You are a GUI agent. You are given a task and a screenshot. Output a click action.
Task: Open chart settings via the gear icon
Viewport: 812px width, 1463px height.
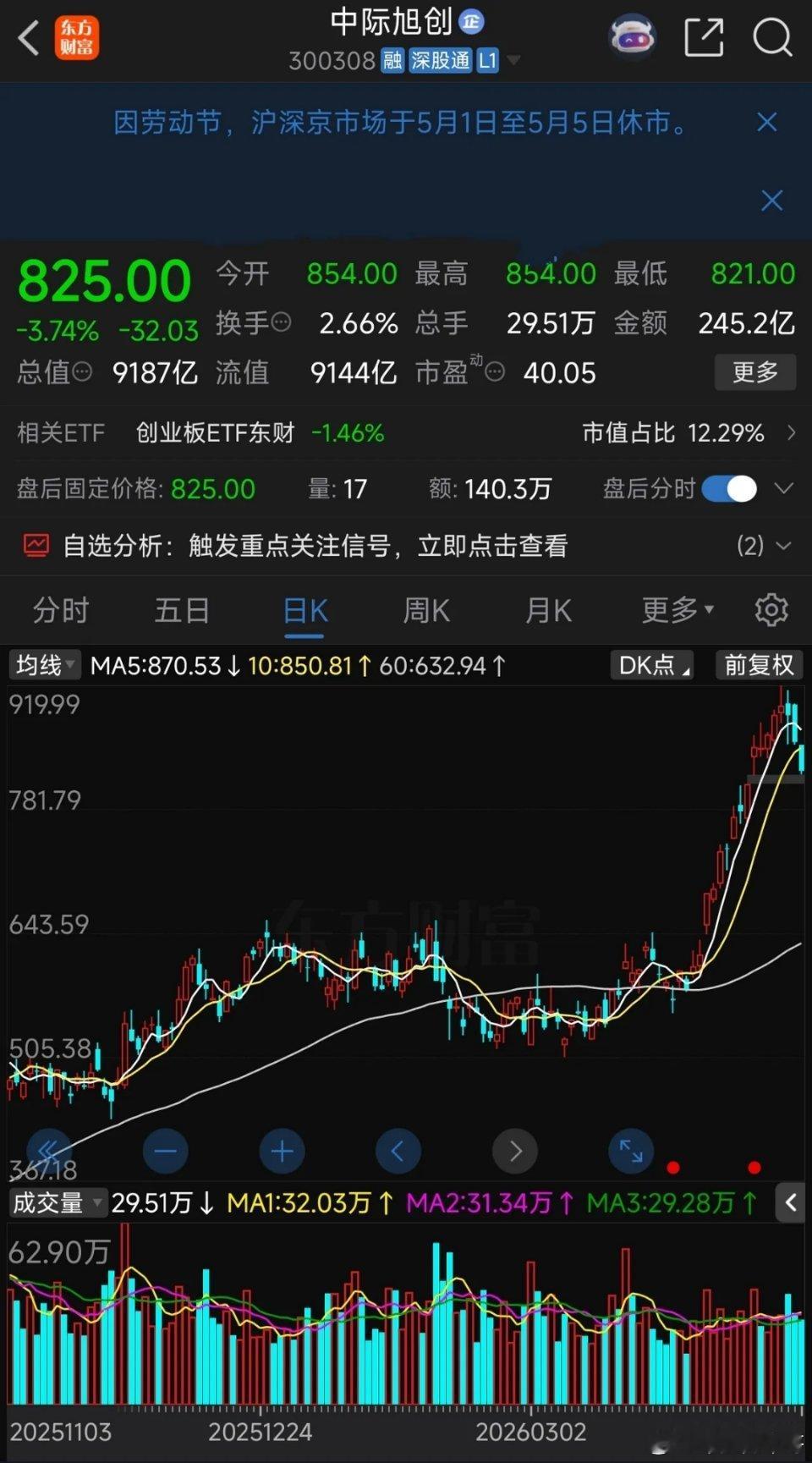coord(771,610)
